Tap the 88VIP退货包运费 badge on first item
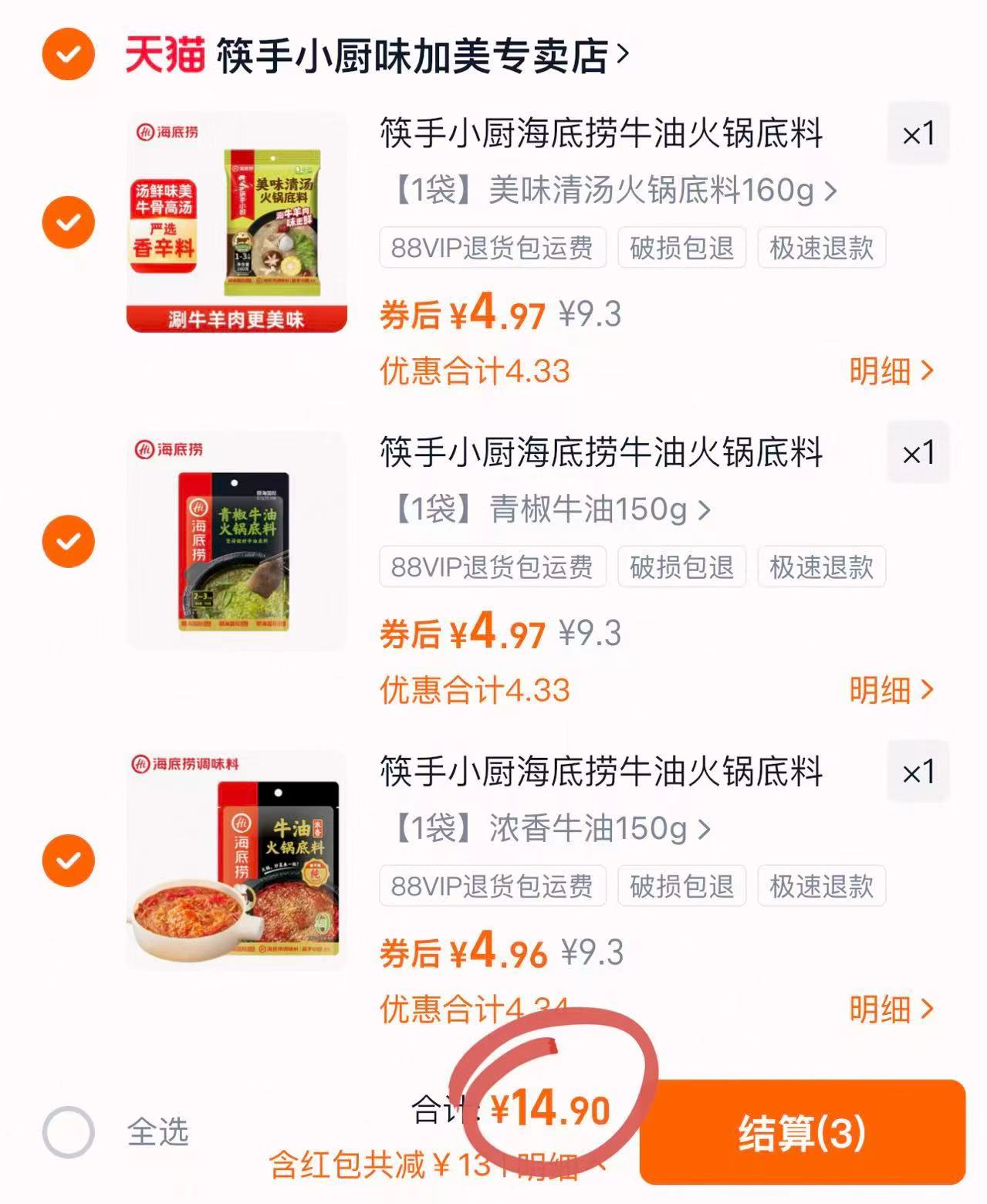 tap(492, 249)
